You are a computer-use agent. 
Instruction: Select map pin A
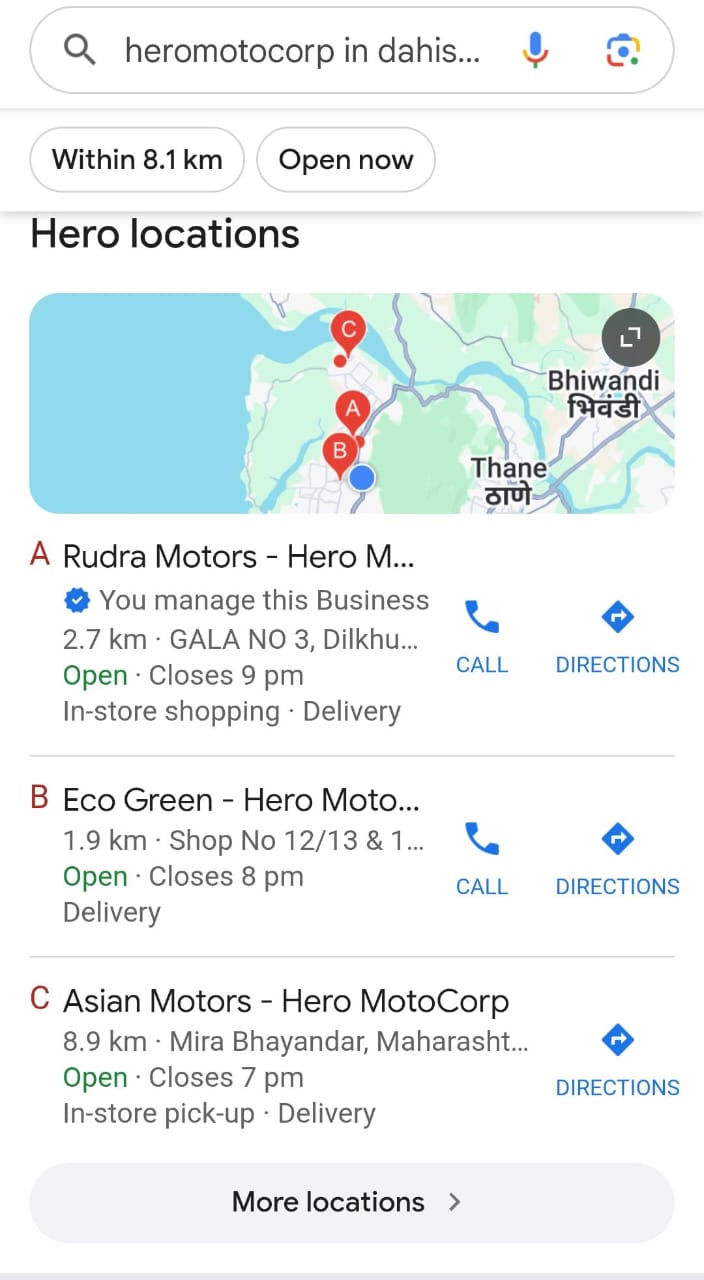point(351,410)
